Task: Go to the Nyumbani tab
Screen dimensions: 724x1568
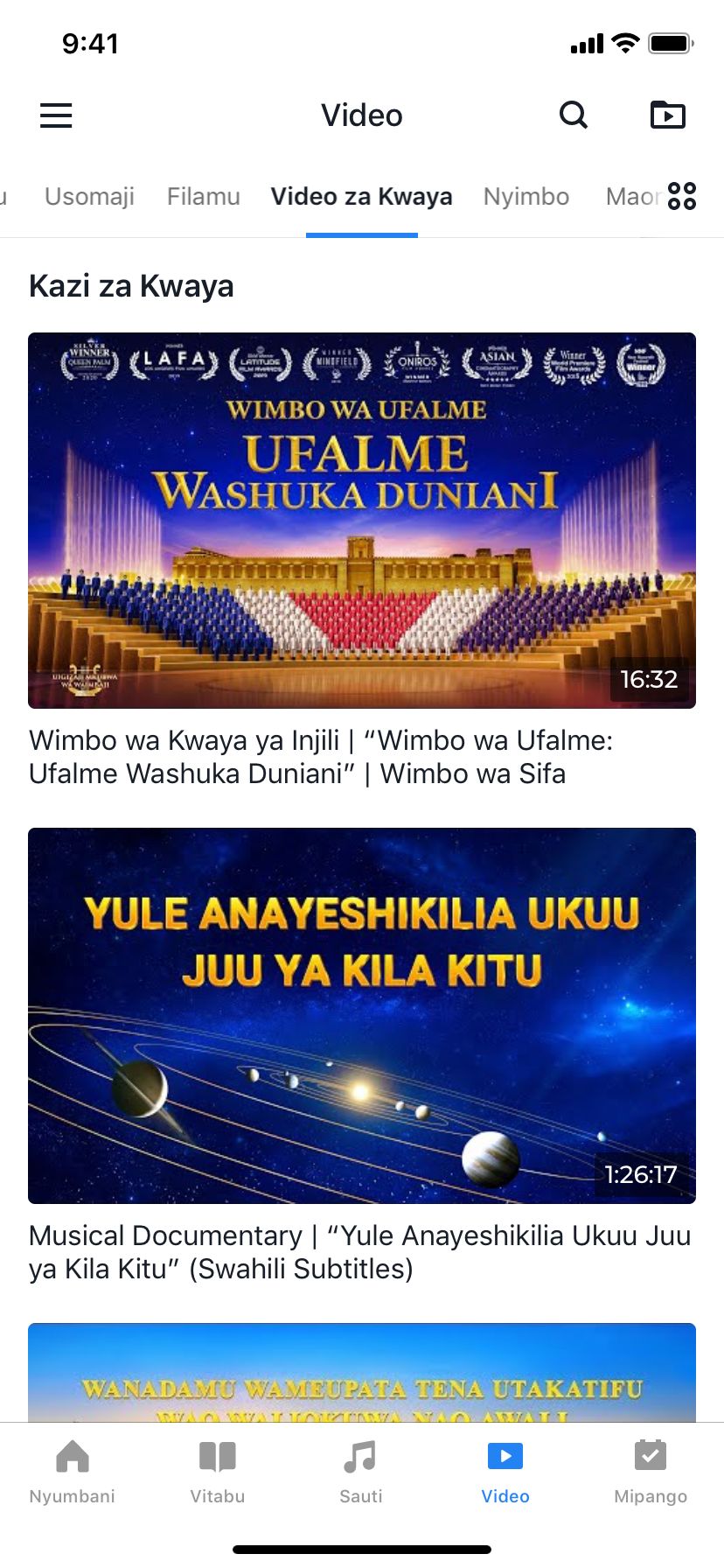Action: point(73,1472)
